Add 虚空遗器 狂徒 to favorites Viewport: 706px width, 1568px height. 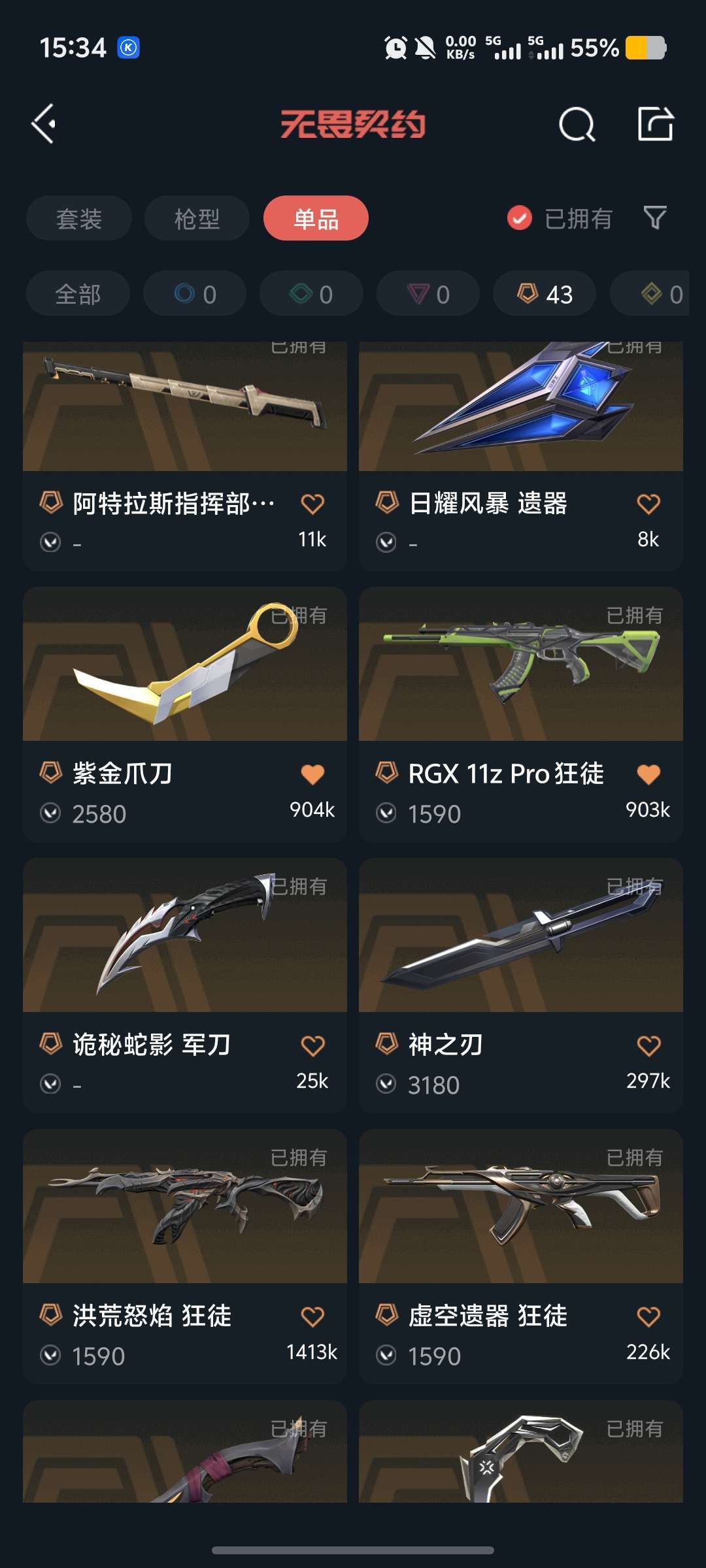[x=648, y=1316]
